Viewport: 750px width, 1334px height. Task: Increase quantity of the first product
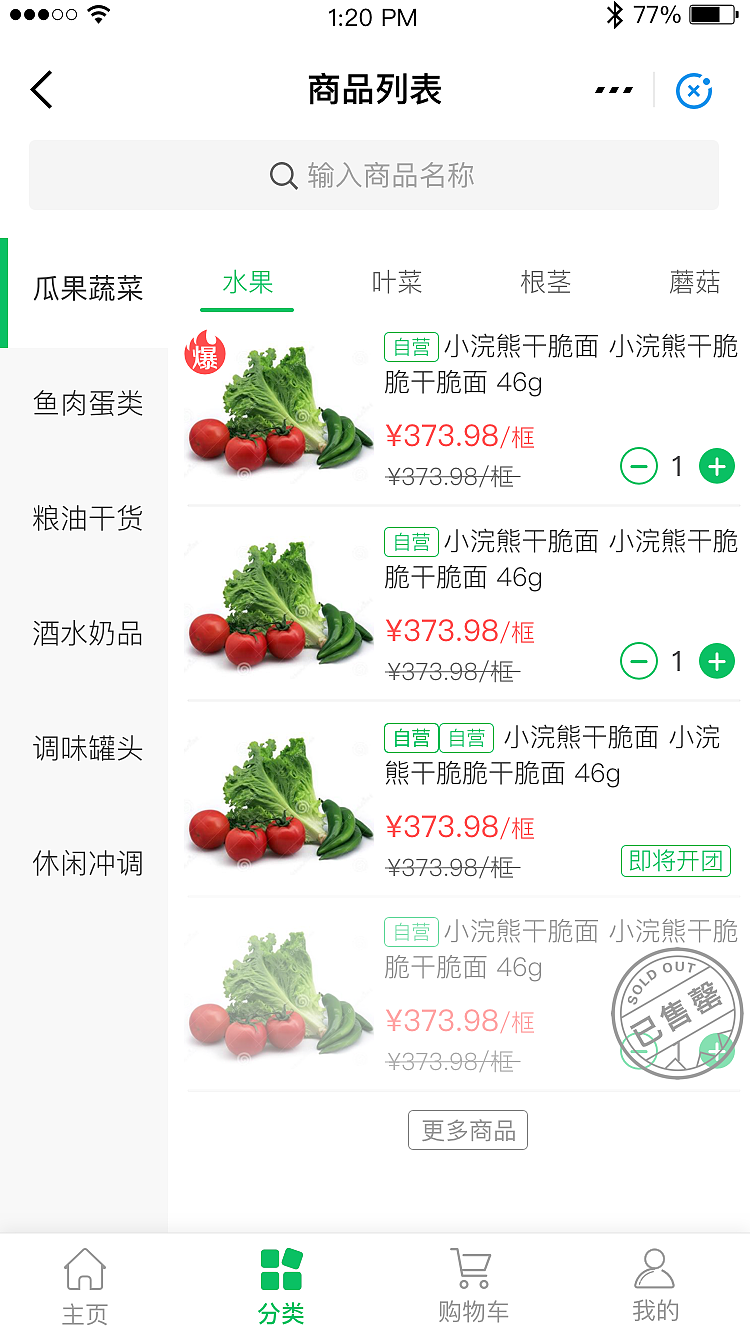click(x=717, y=466)
